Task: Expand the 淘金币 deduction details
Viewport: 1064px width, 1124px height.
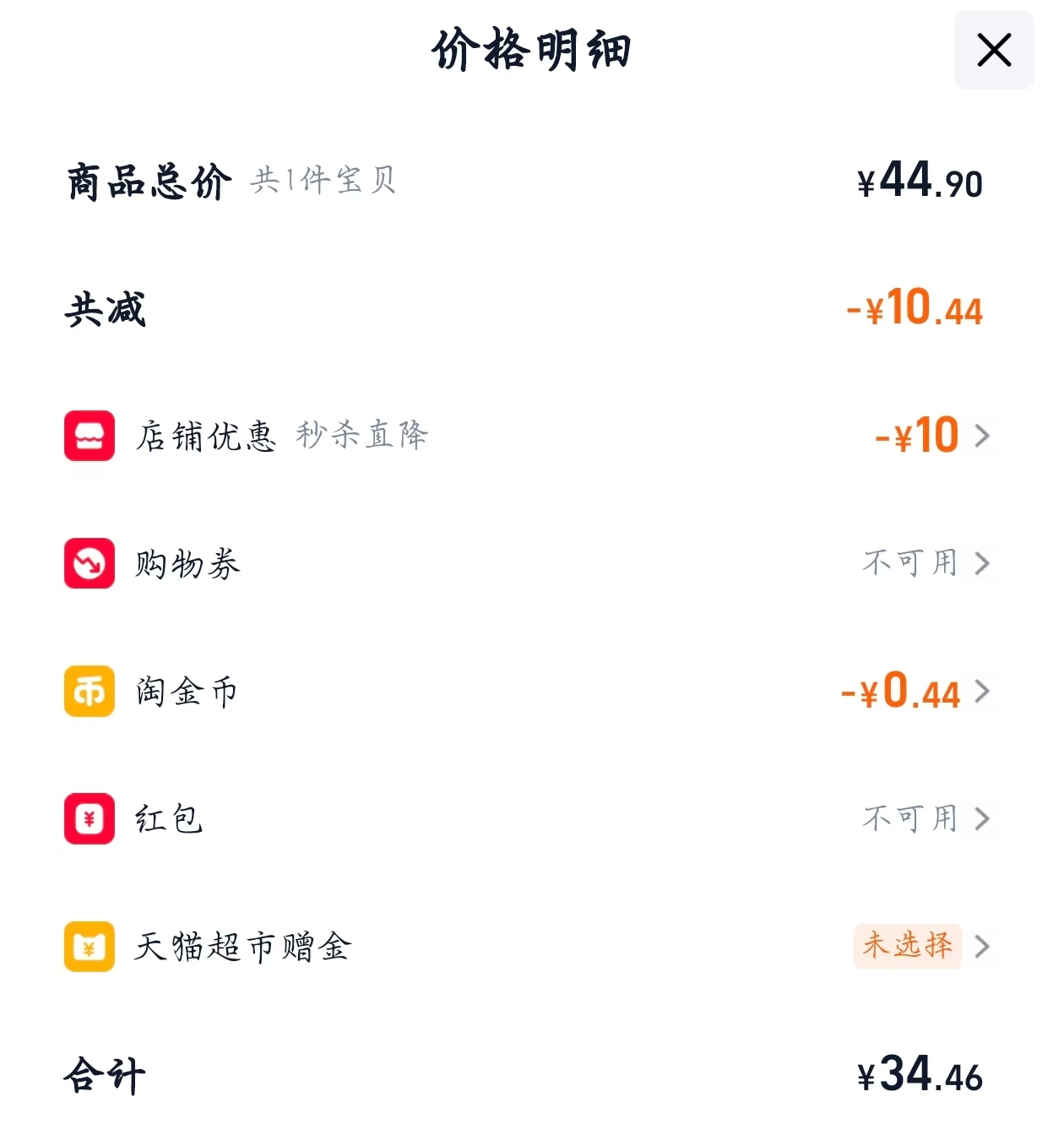Action: pyautogui.click(x=982, y=692)
